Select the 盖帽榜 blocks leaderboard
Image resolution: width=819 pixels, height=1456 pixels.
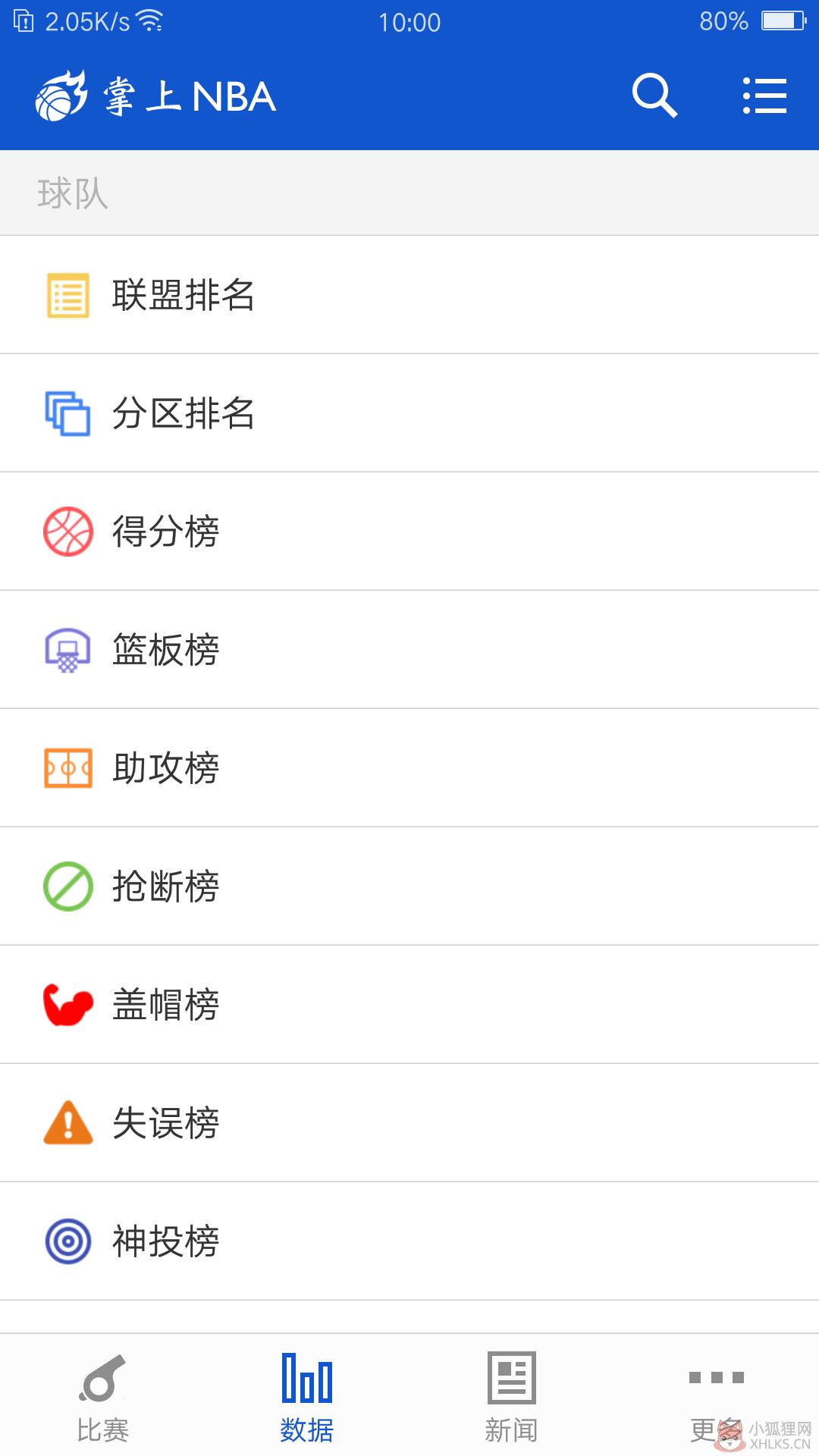coord(409,1005)
